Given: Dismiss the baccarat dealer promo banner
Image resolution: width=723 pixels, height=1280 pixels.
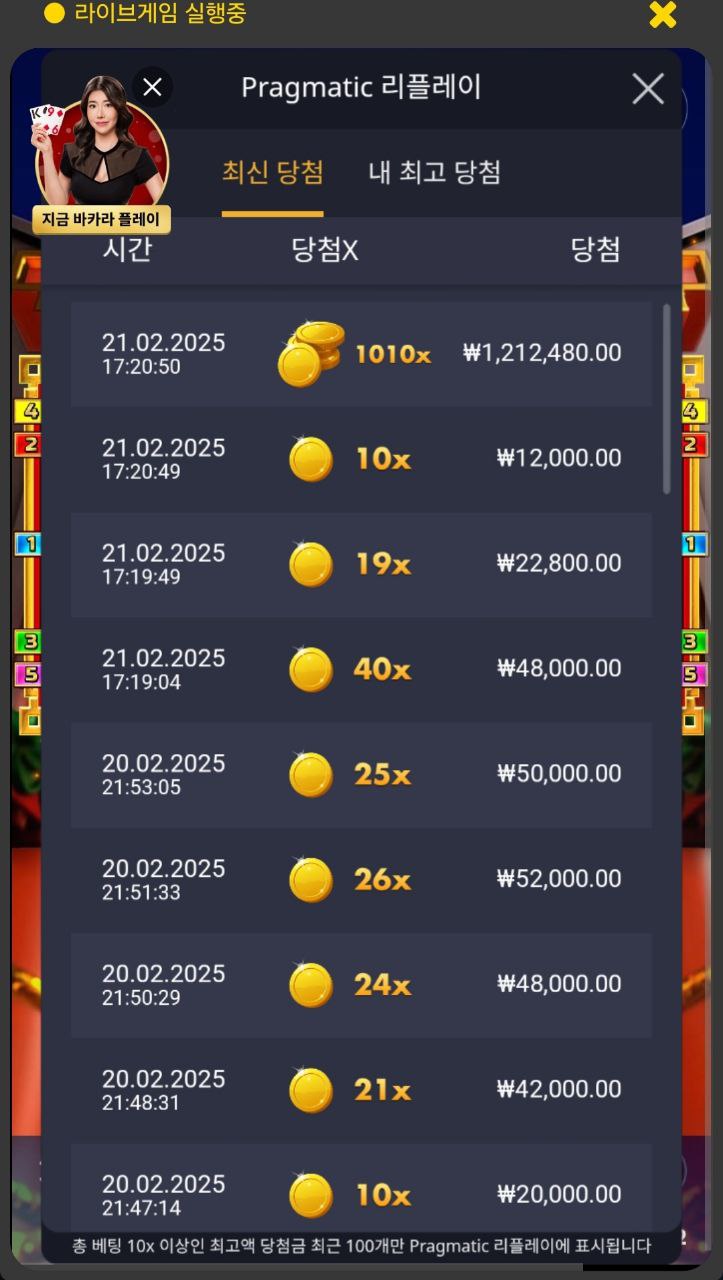Looking at the screenshot, I should (152, 88).
